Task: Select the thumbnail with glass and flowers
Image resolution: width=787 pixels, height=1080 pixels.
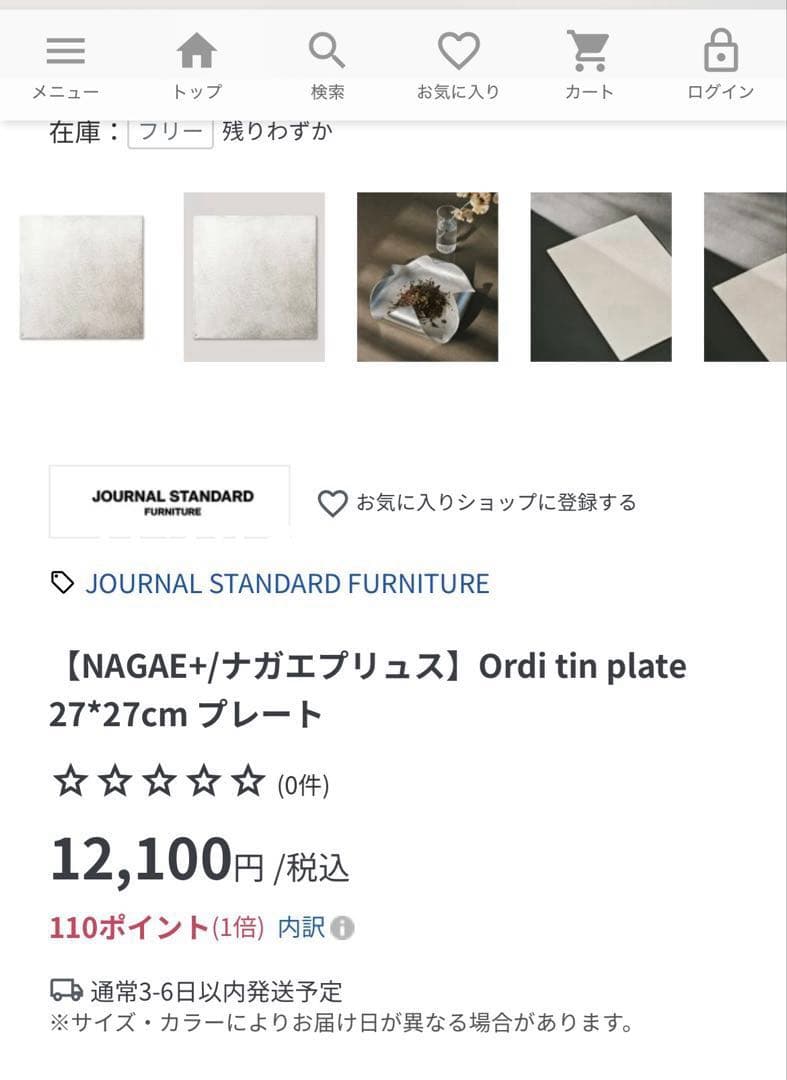Action: coord(427,276)
